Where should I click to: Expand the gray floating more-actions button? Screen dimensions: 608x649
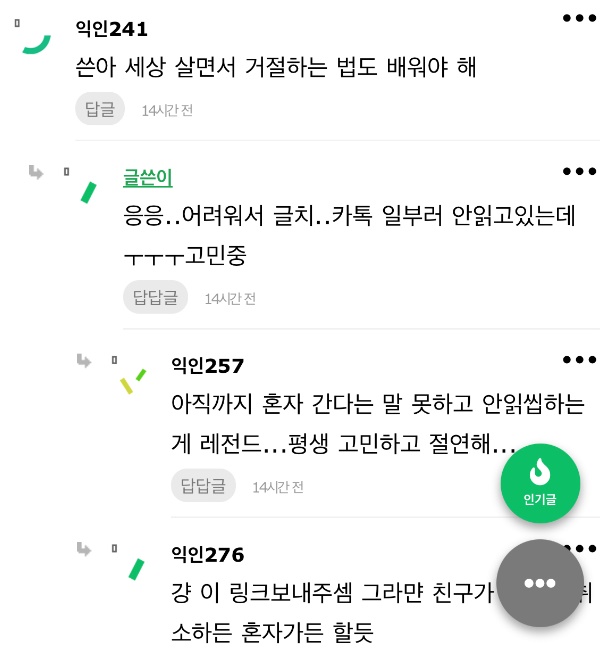(540, 583)
